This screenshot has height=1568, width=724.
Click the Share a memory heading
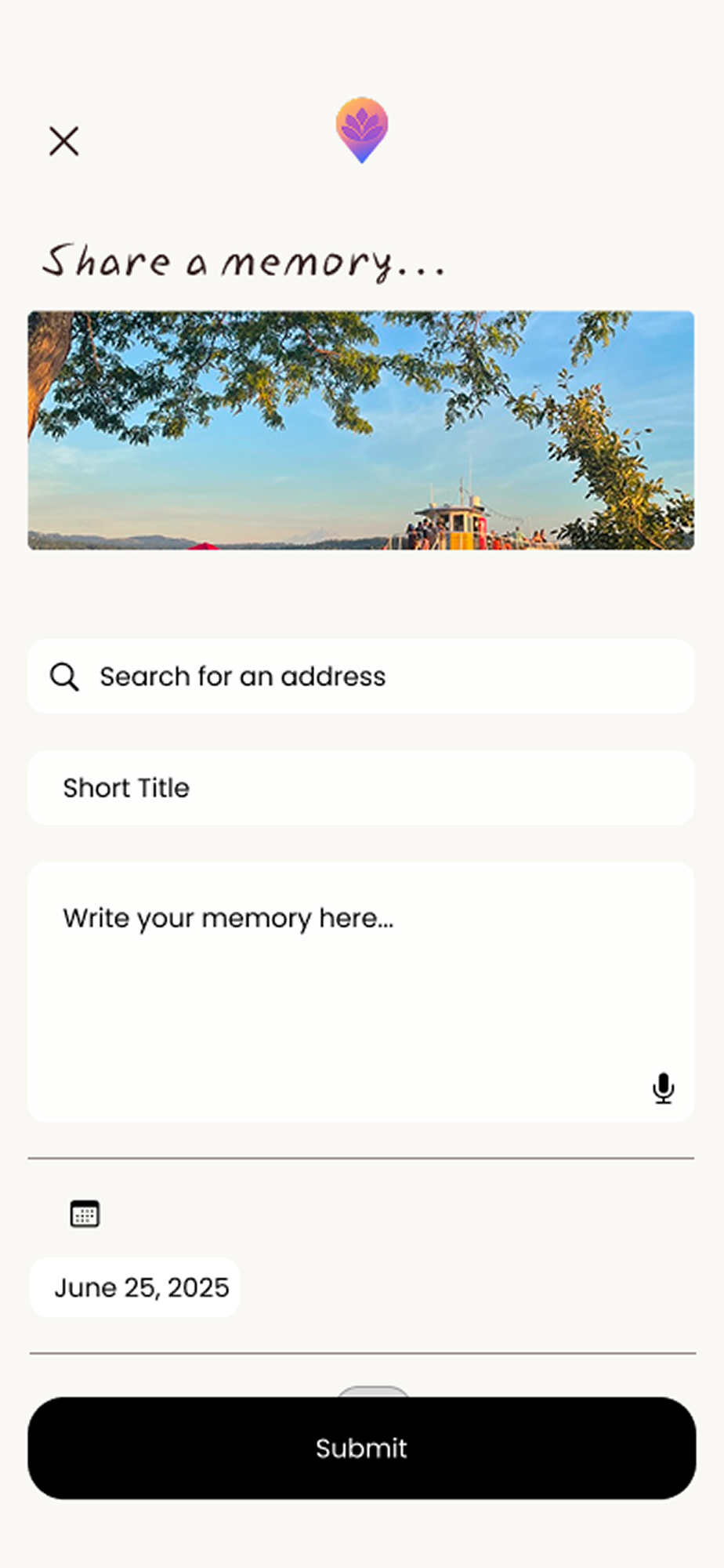(244, 262)
